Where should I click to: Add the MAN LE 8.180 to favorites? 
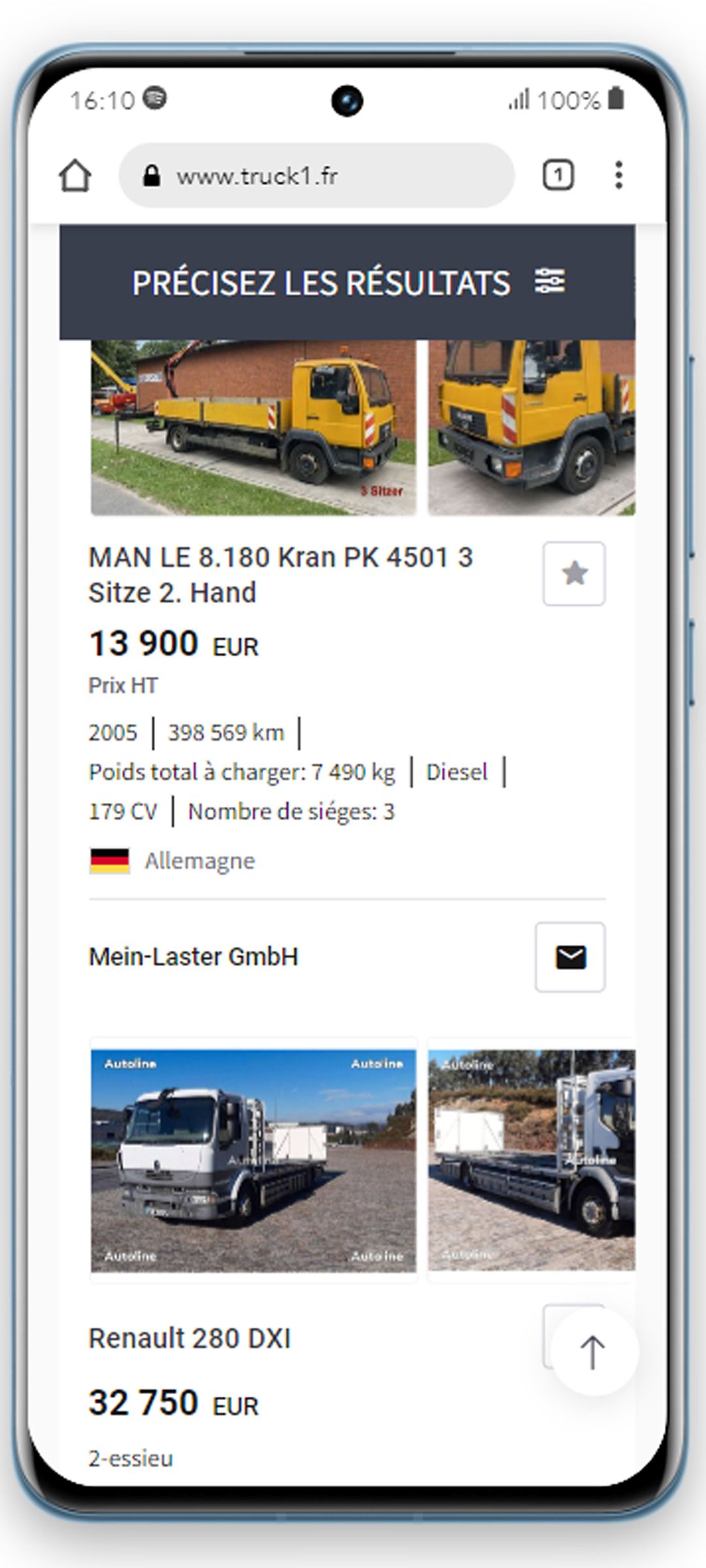[574, 574]
